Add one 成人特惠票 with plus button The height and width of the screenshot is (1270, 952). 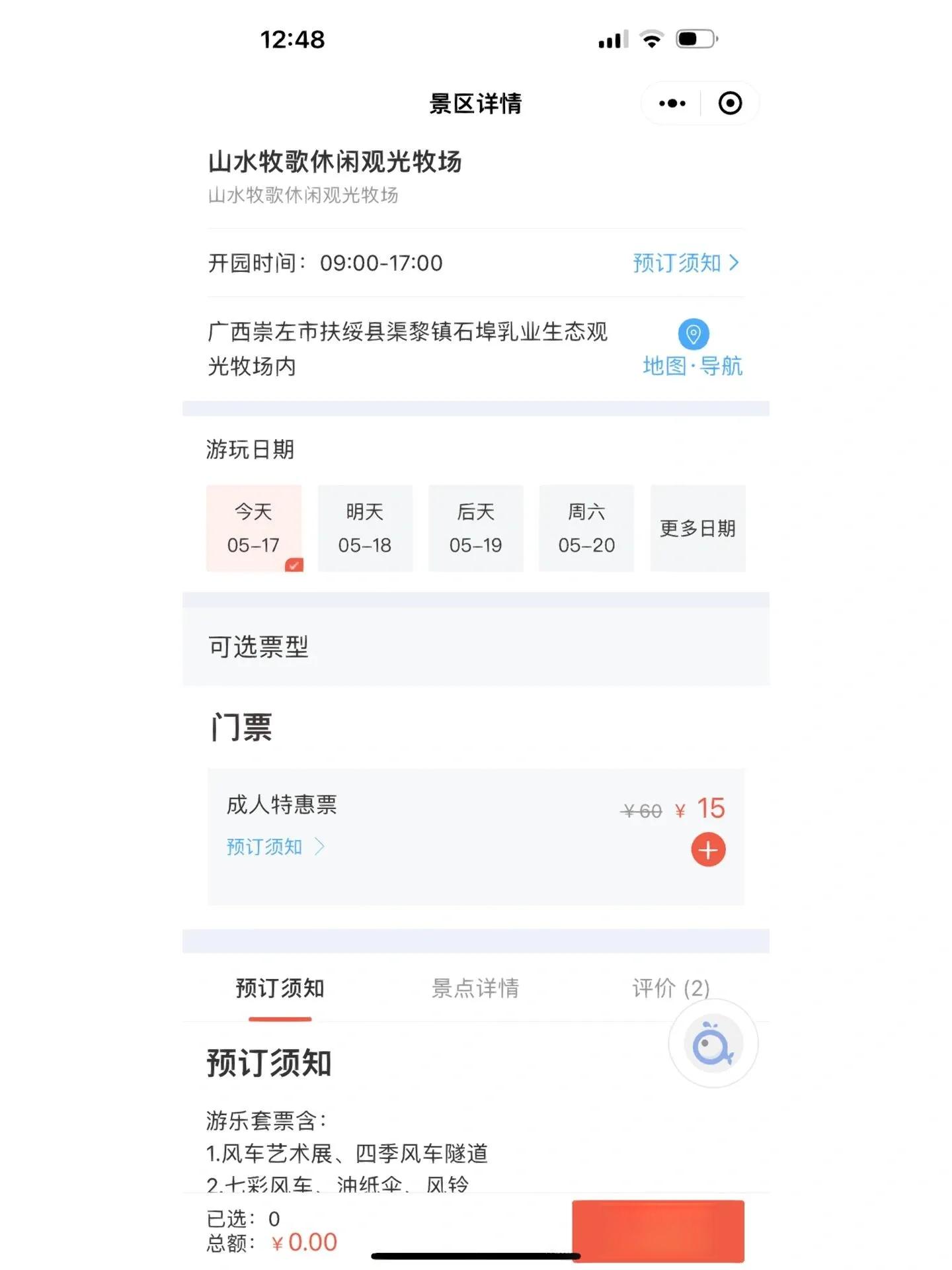tap(708, 850)
